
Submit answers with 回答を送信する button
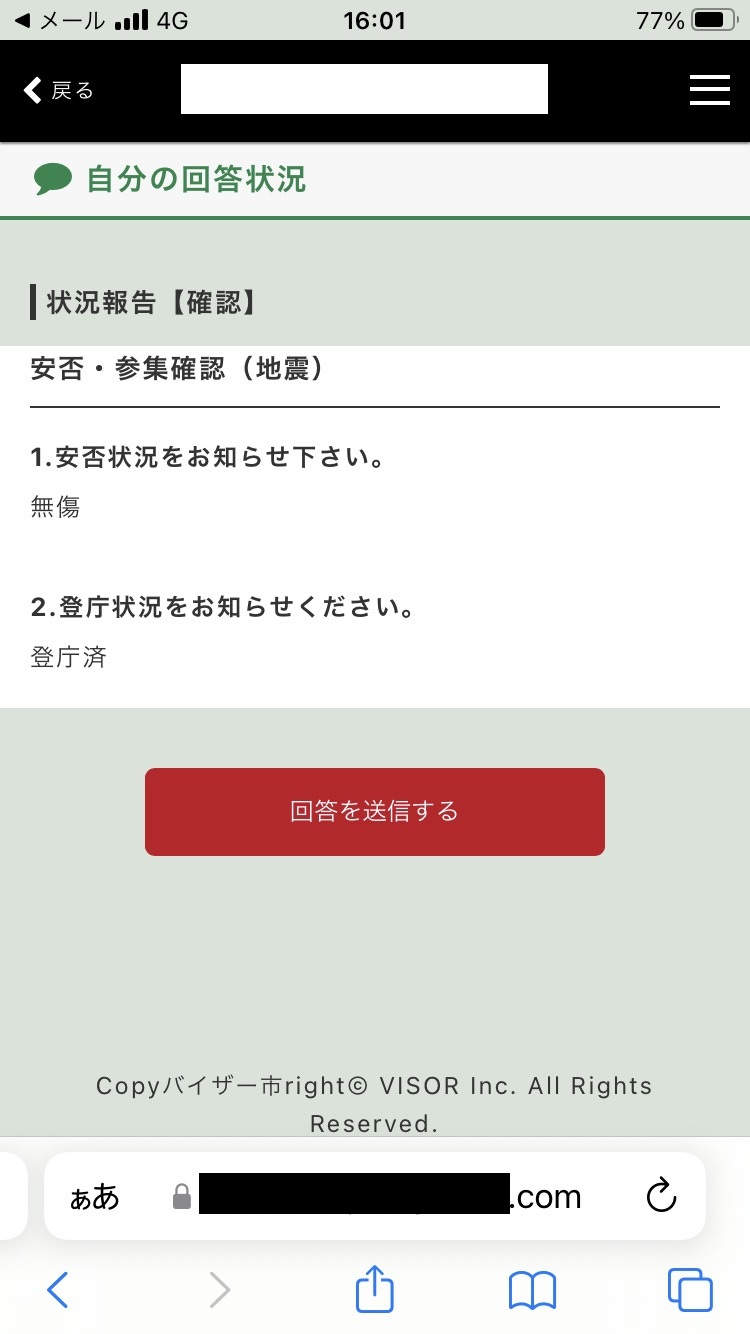375,811
